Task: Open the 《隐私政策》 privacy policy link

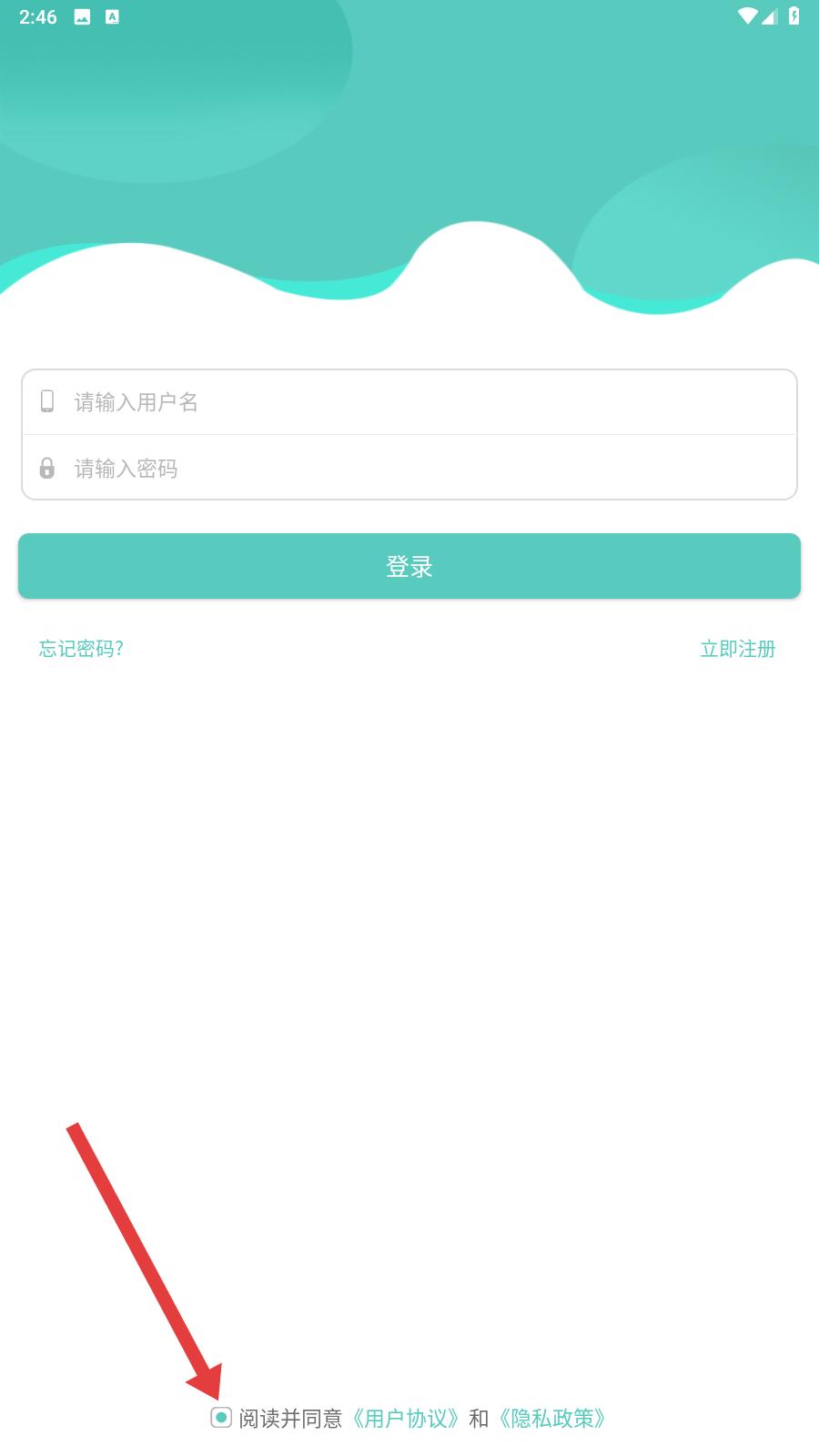Action: pyautogui.click(x=552, y=1418)
